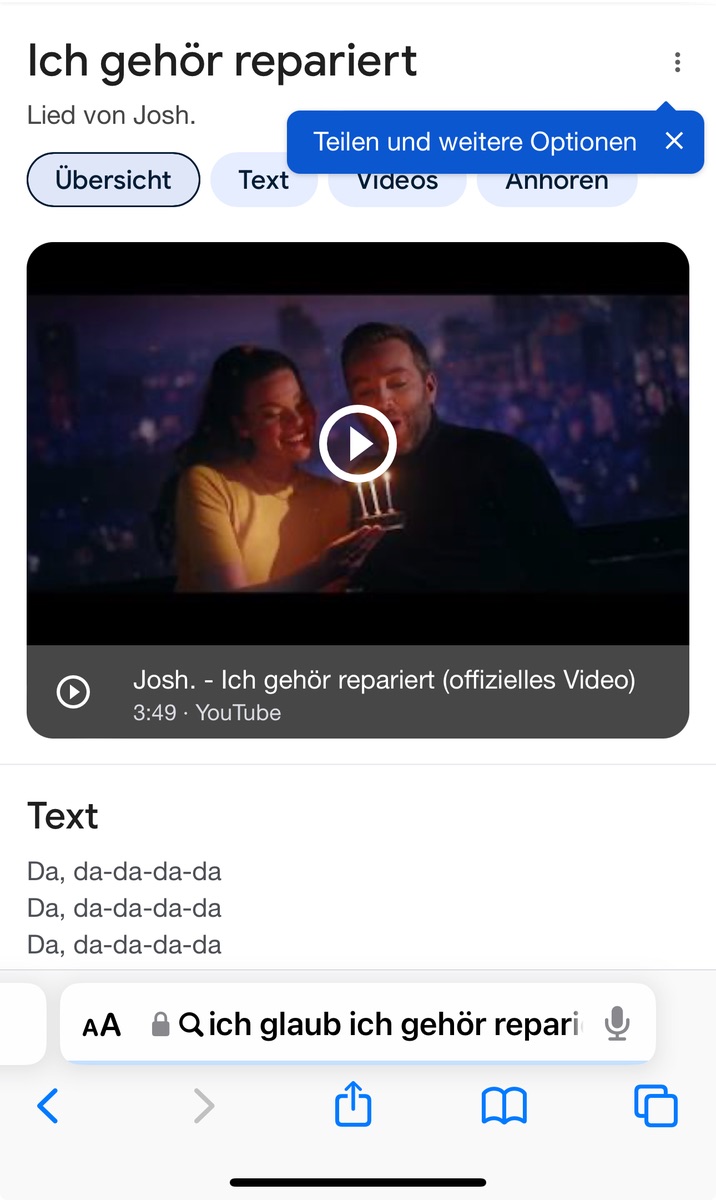The image size is (716, 1200).
Task: Play the Ich gehör repariert video
Action: coord(358,443)
